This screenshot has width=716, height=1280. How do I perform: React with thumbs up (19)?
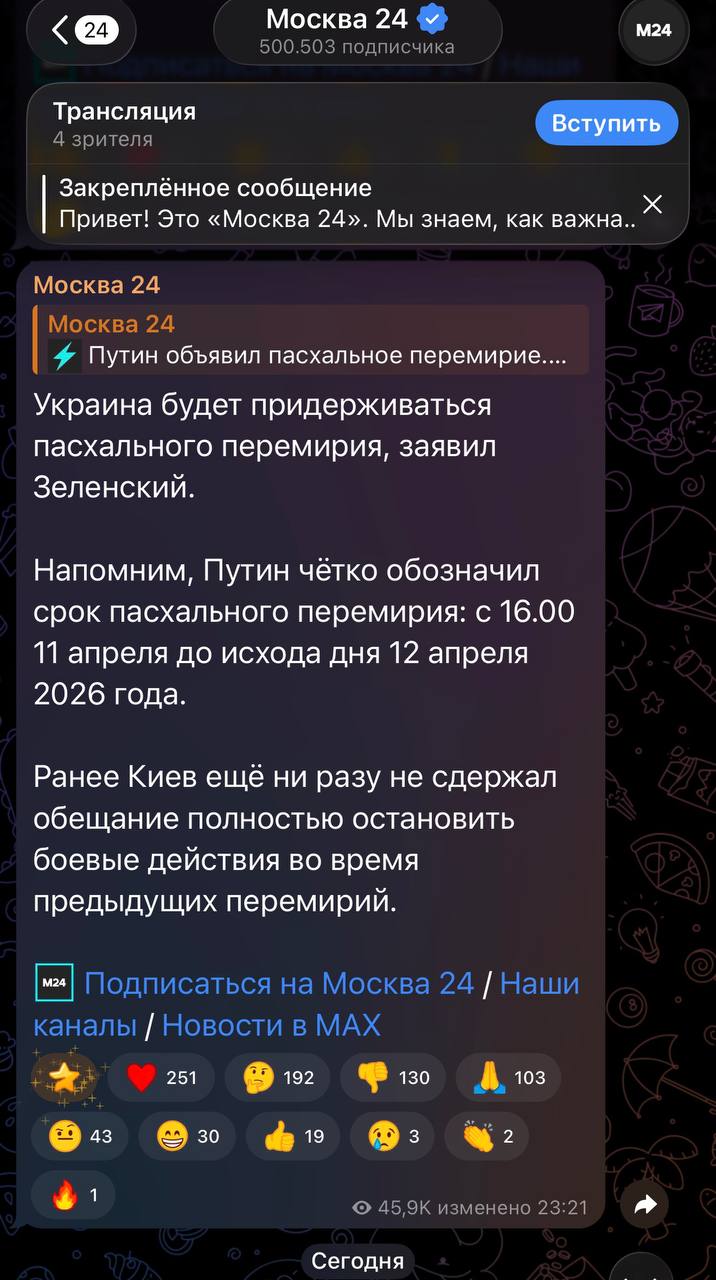294,1136
